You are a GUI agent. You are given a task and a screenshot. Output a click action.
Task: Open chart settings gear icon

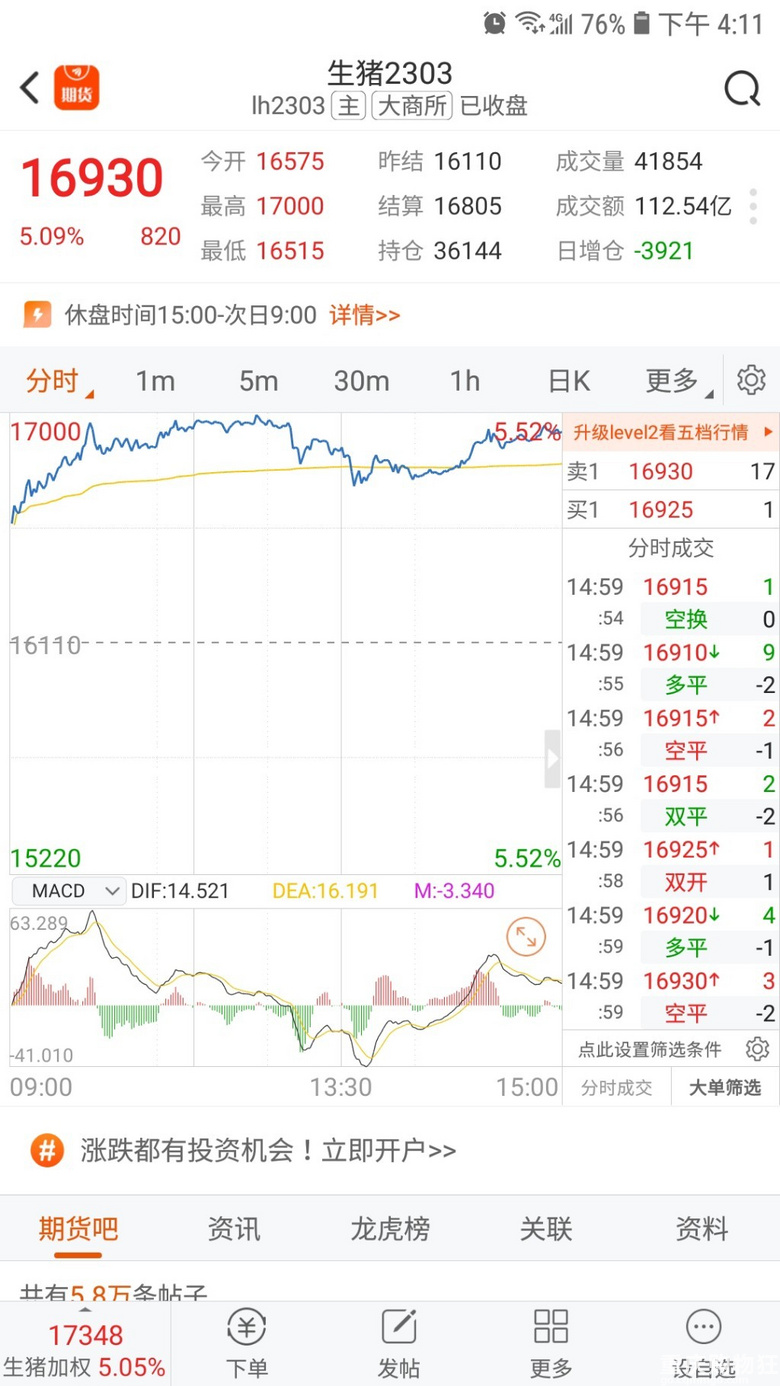pyautogui.click(x=751, y=380)
